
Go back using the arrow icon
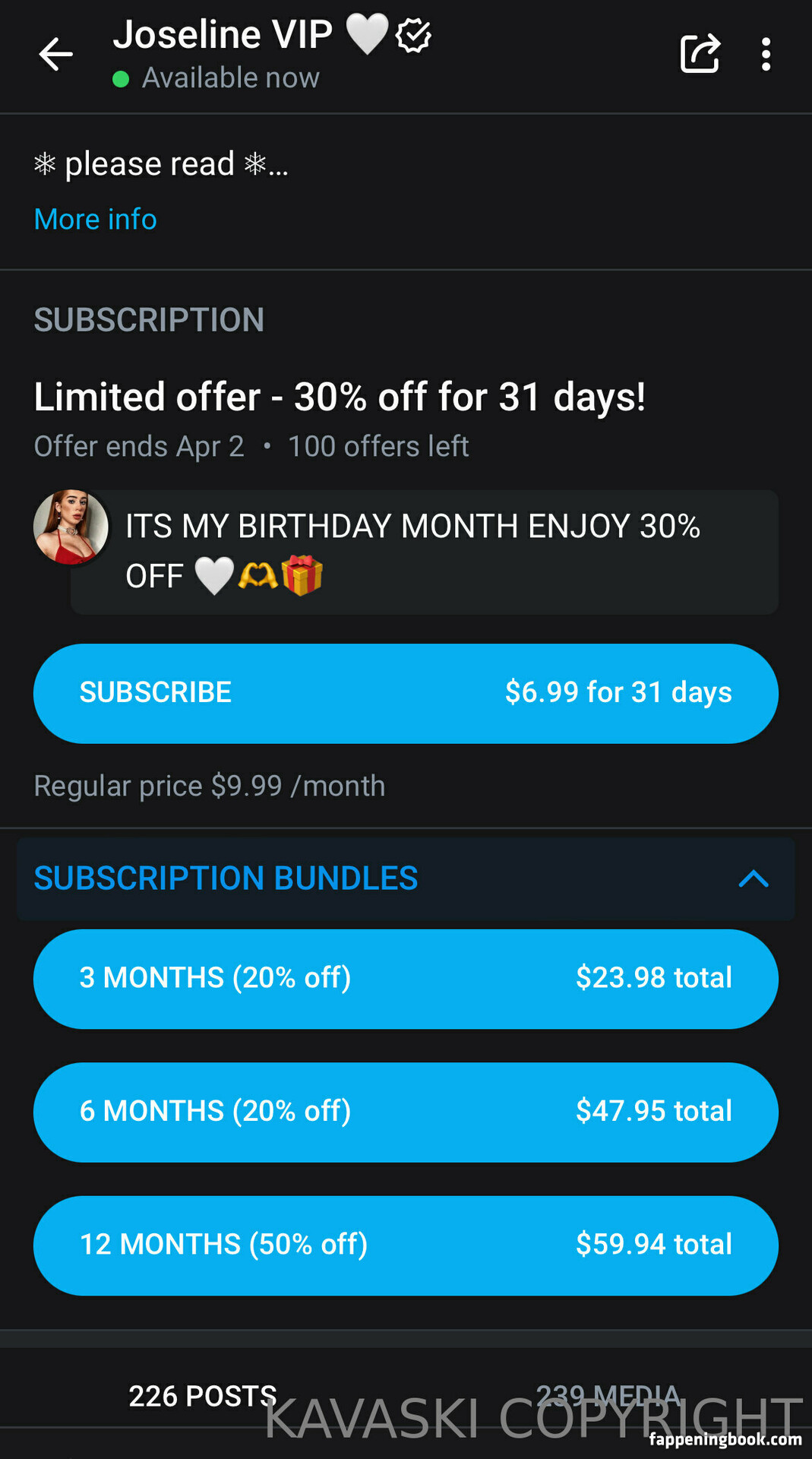coord(56,55)
